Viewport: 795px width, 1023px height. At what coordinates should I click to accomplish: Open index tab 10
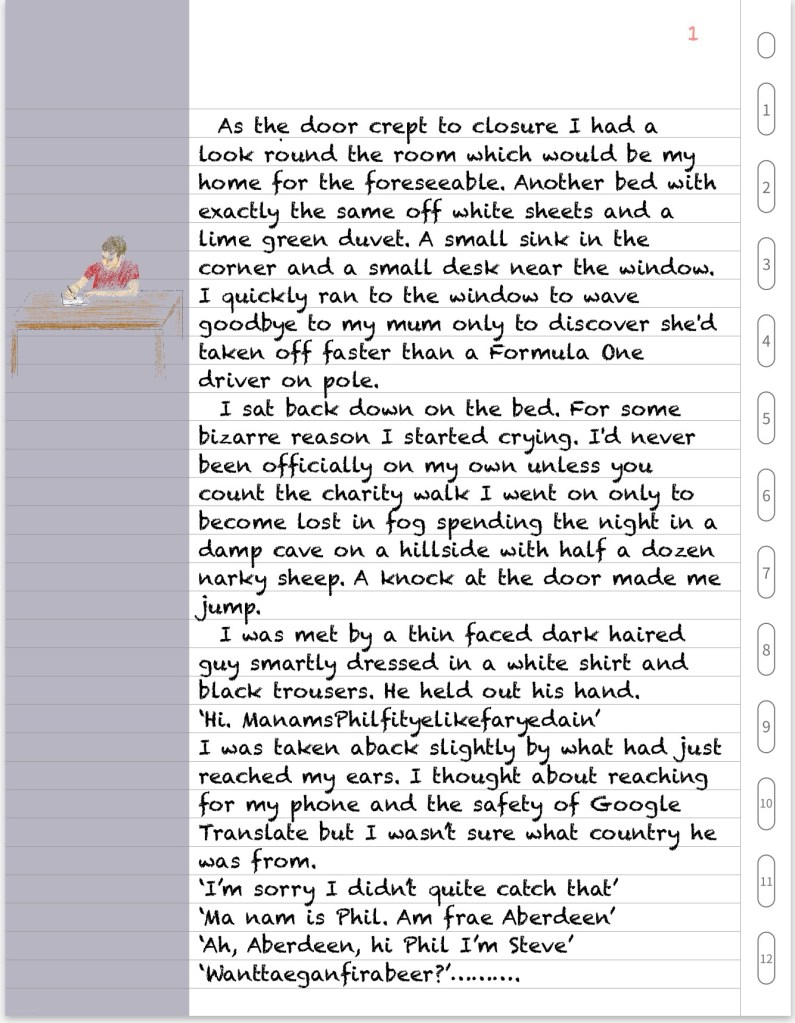(766, 803)
